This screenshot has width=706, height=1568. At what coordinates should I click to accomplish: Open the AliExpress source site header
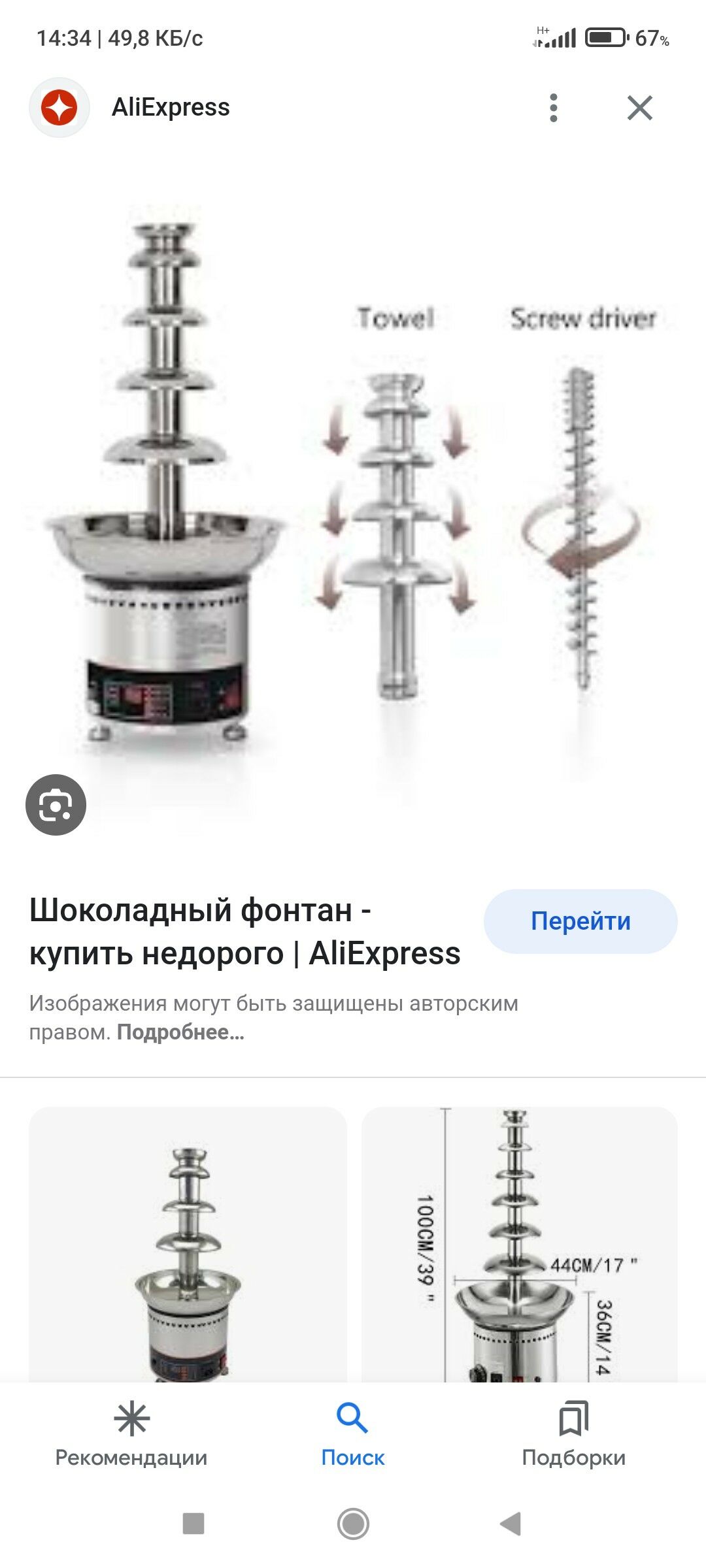point(170,108)
